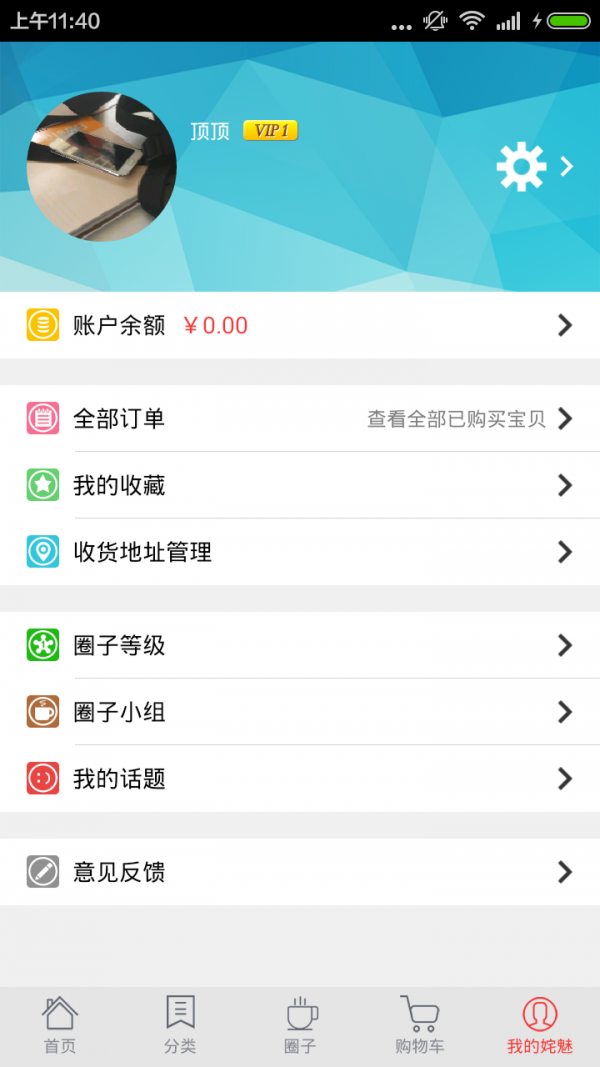Image resolution: width=600 pixels, height=1067 pixels.
Task: View 全部订单 all orders
Action: [300, 419]
